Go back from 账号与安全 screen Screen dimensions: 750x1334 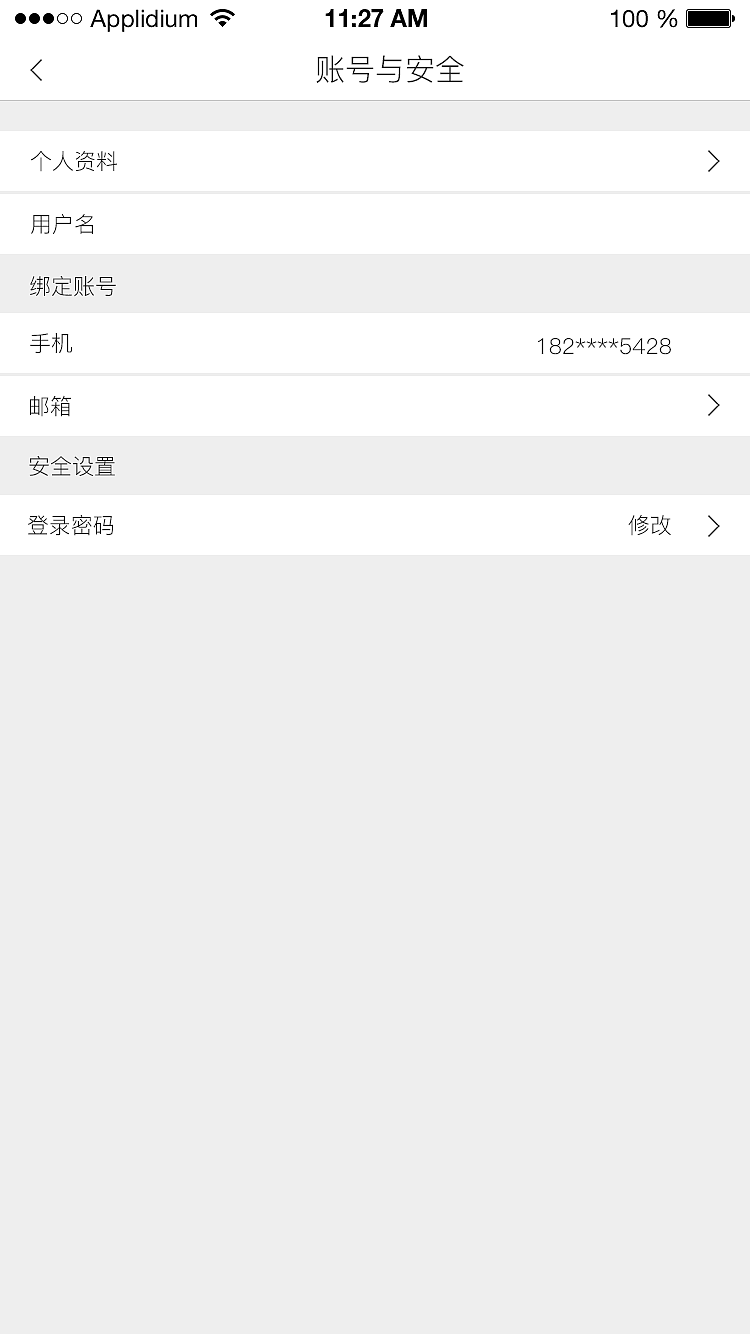pos(37,70)
